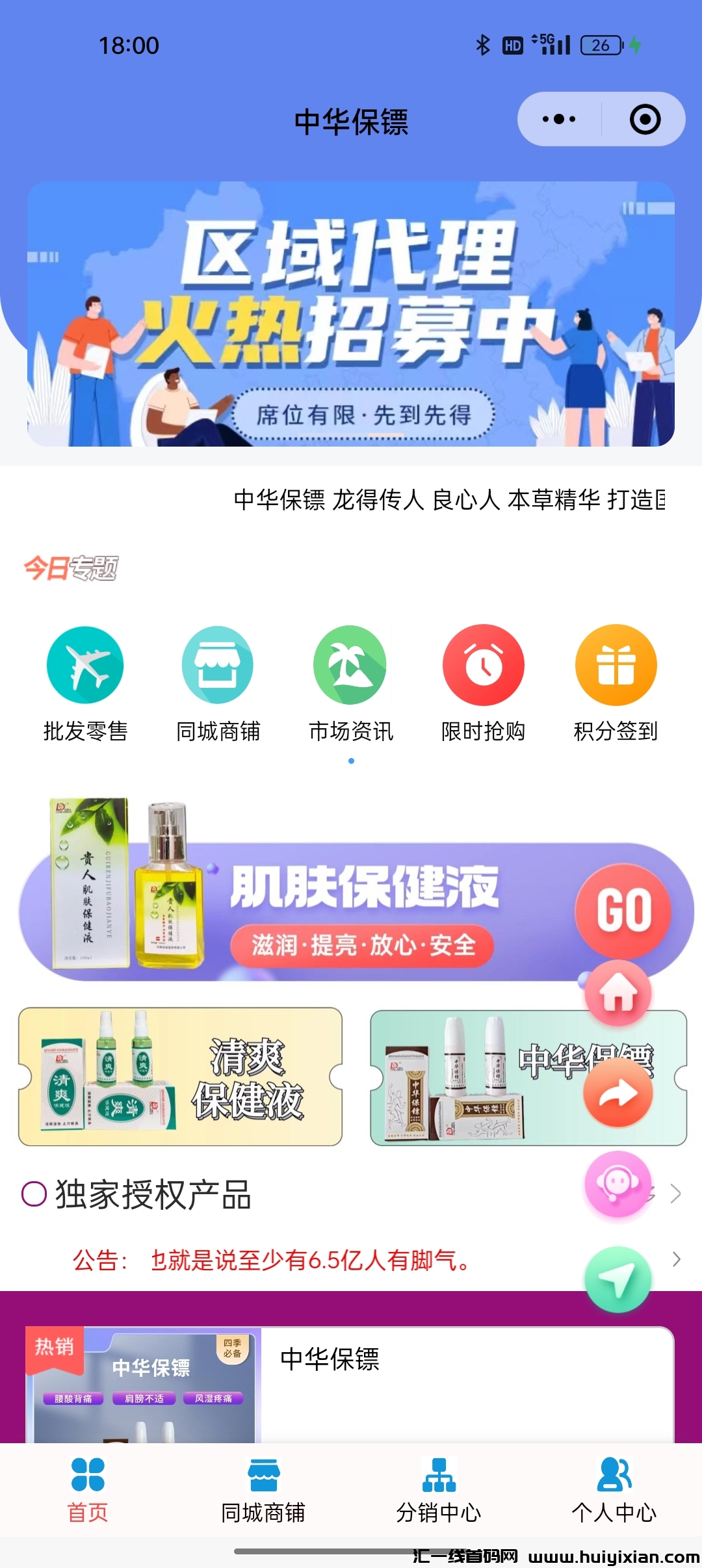Switch to the 同城商铺 bottom tab
Viewport: 702px width, 1568px height.
coord(263,1490)
